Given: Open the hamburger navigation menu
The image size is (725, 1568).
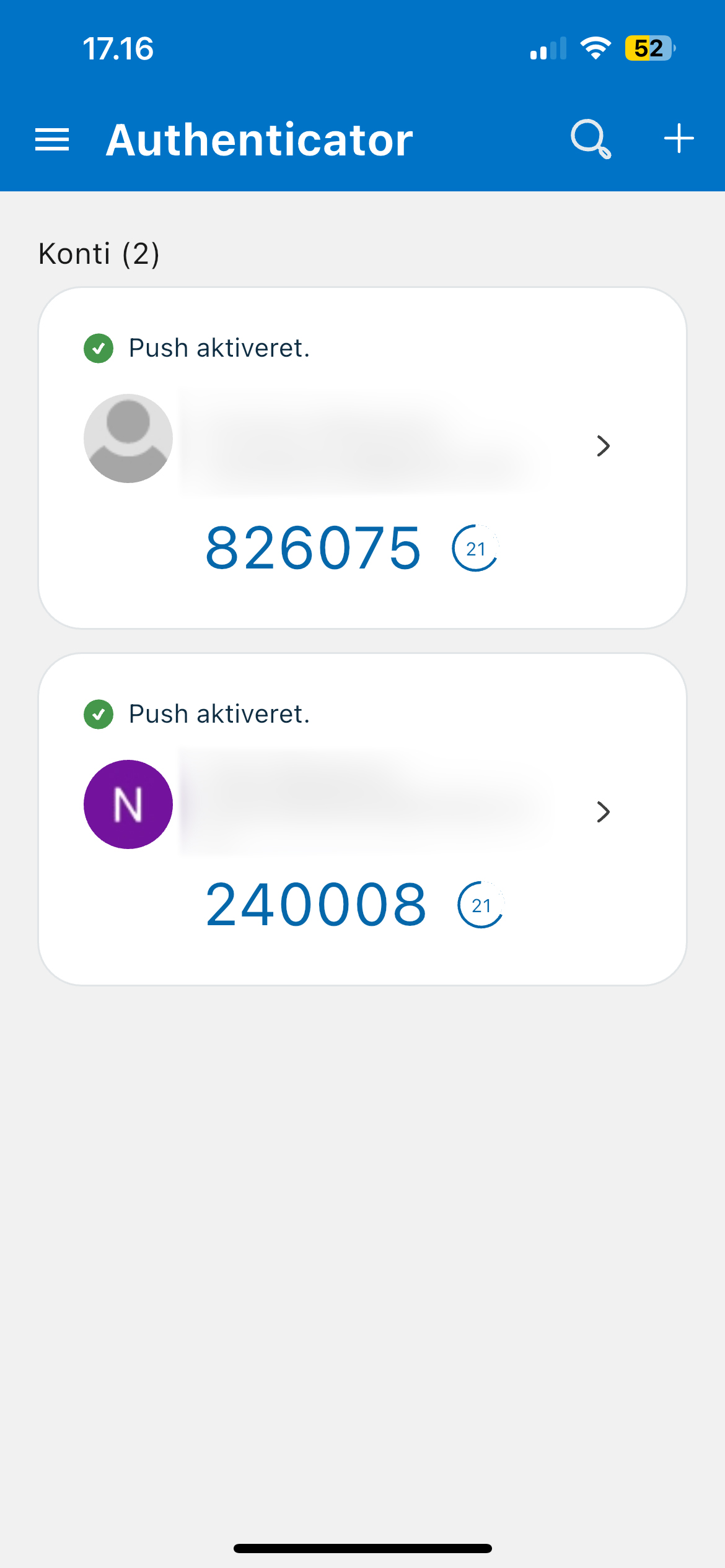Looking at the screenshot, I should [52, 139].
